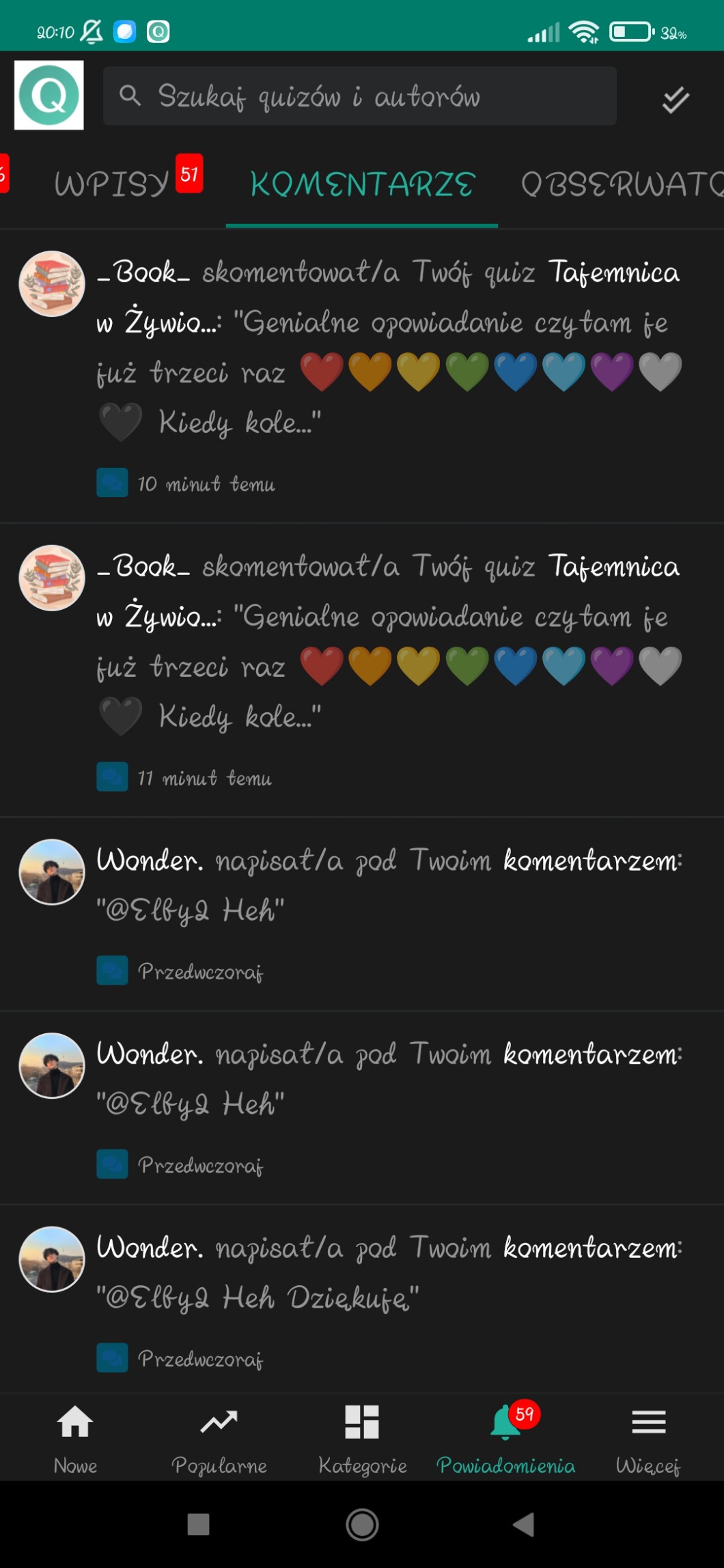
Task: Open the quiz and author search box
Action: (x=359, y=96)
